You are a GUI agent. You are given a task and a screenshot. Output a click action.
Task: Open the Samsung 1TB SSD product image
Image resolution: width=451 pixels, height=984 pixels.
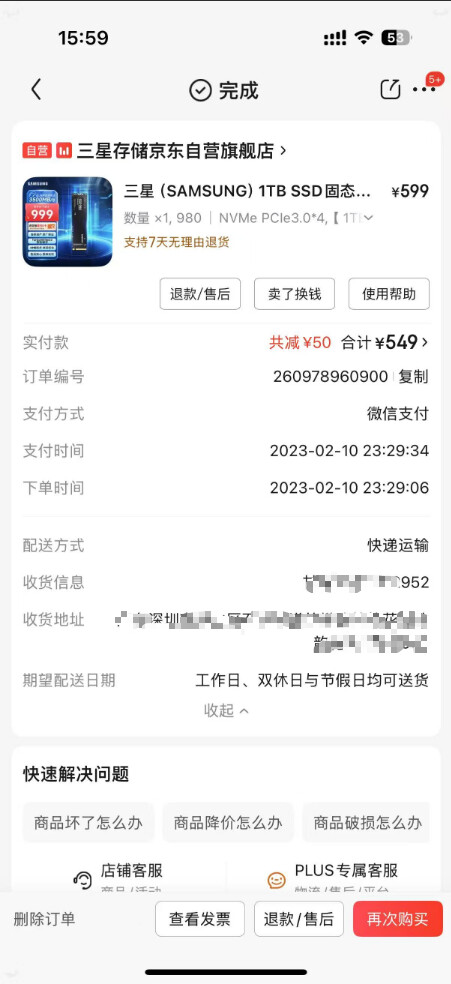(x=68, y=222)
